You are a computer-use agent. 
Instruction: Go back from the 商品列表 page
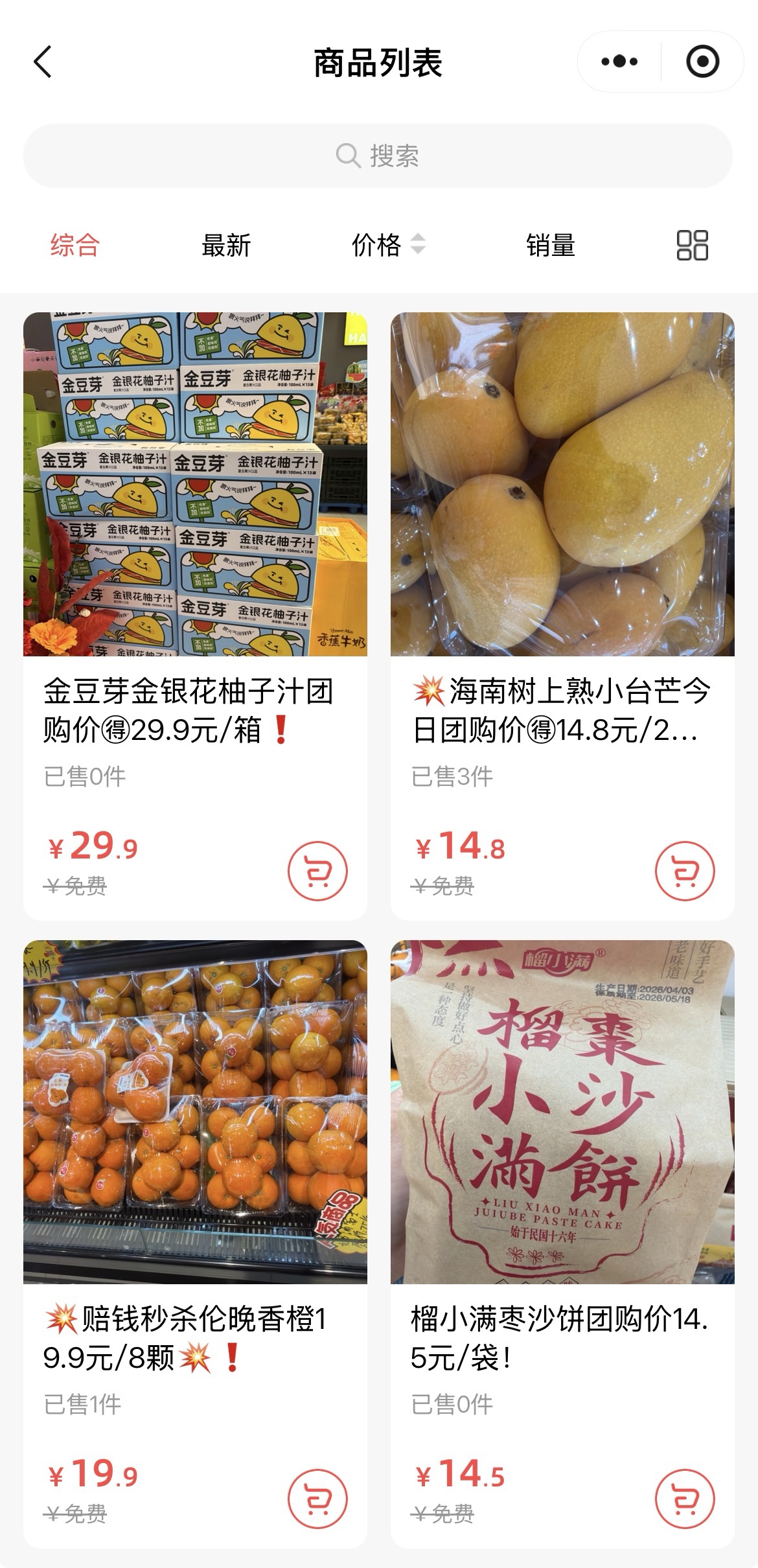[43, 62]
